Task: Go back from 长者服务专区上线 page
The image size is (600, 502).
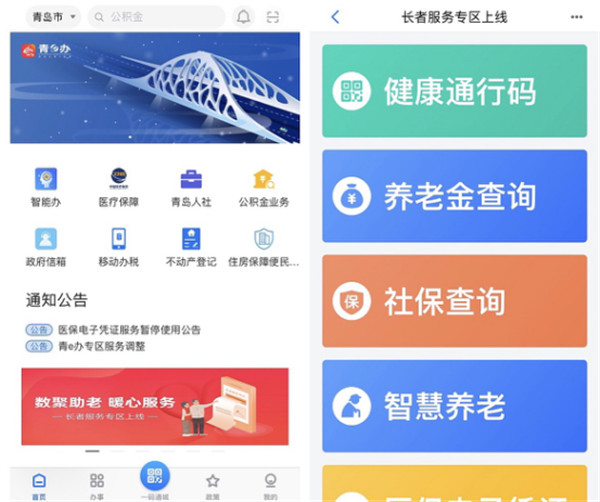Action: point(335,17)
